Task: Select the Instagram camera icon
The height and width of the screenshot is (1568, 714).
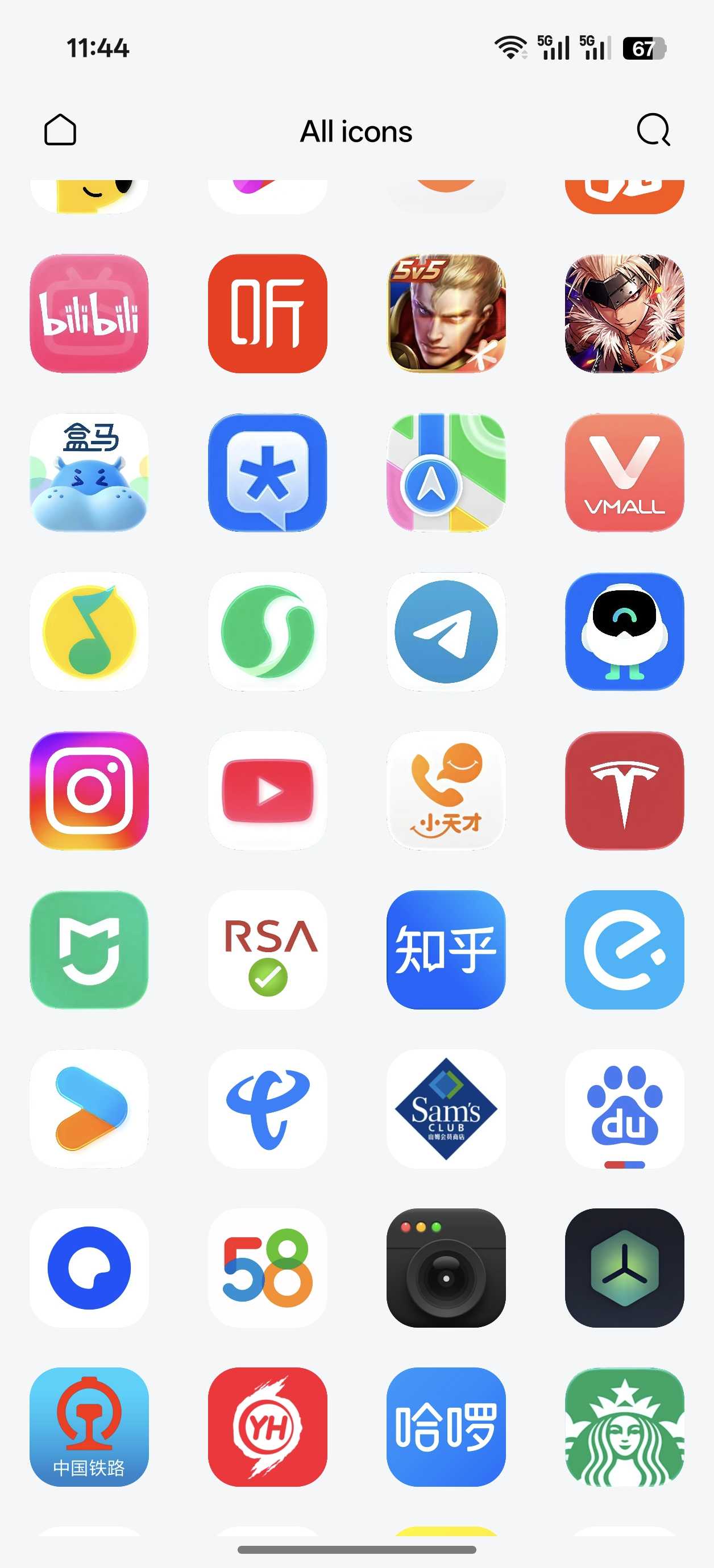Action: click(89, 791)
